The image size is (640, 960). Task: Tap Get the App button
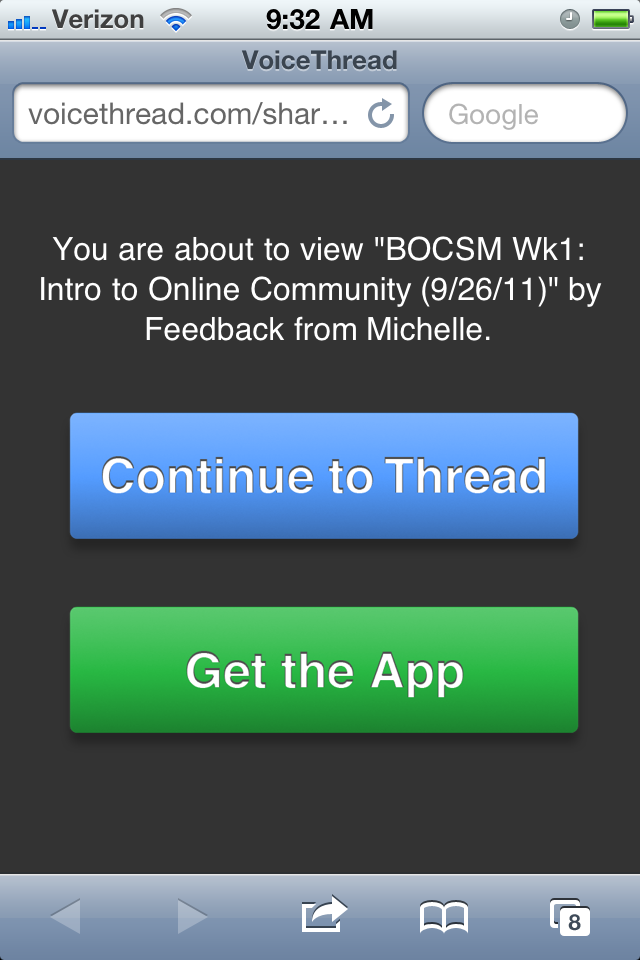(x=324, y=670)
